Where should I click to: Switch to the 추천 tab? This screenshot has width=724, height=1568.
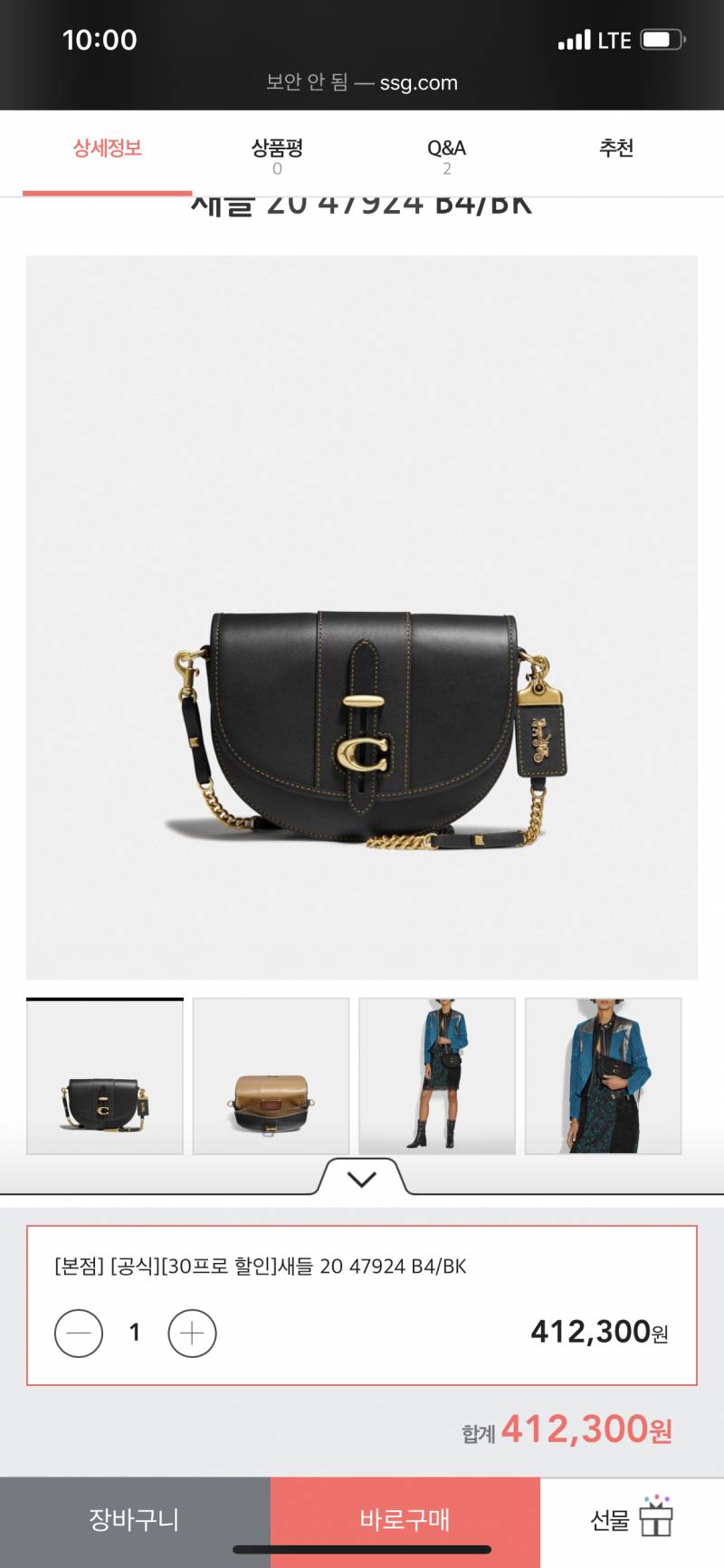(x=616, y=148)
